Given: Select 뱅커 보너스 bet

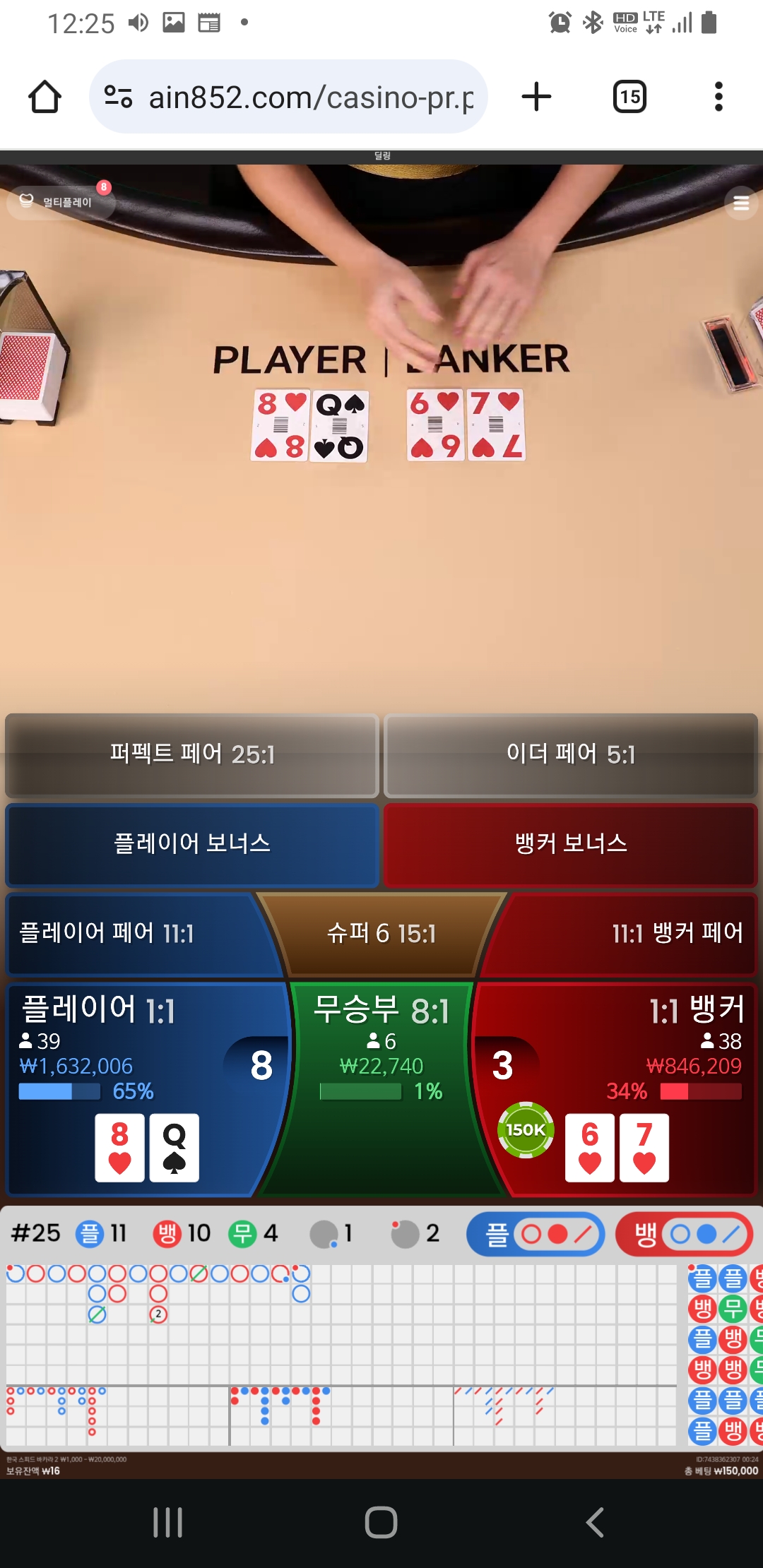Looking at the screenshot, I should [x=571, y=844].
